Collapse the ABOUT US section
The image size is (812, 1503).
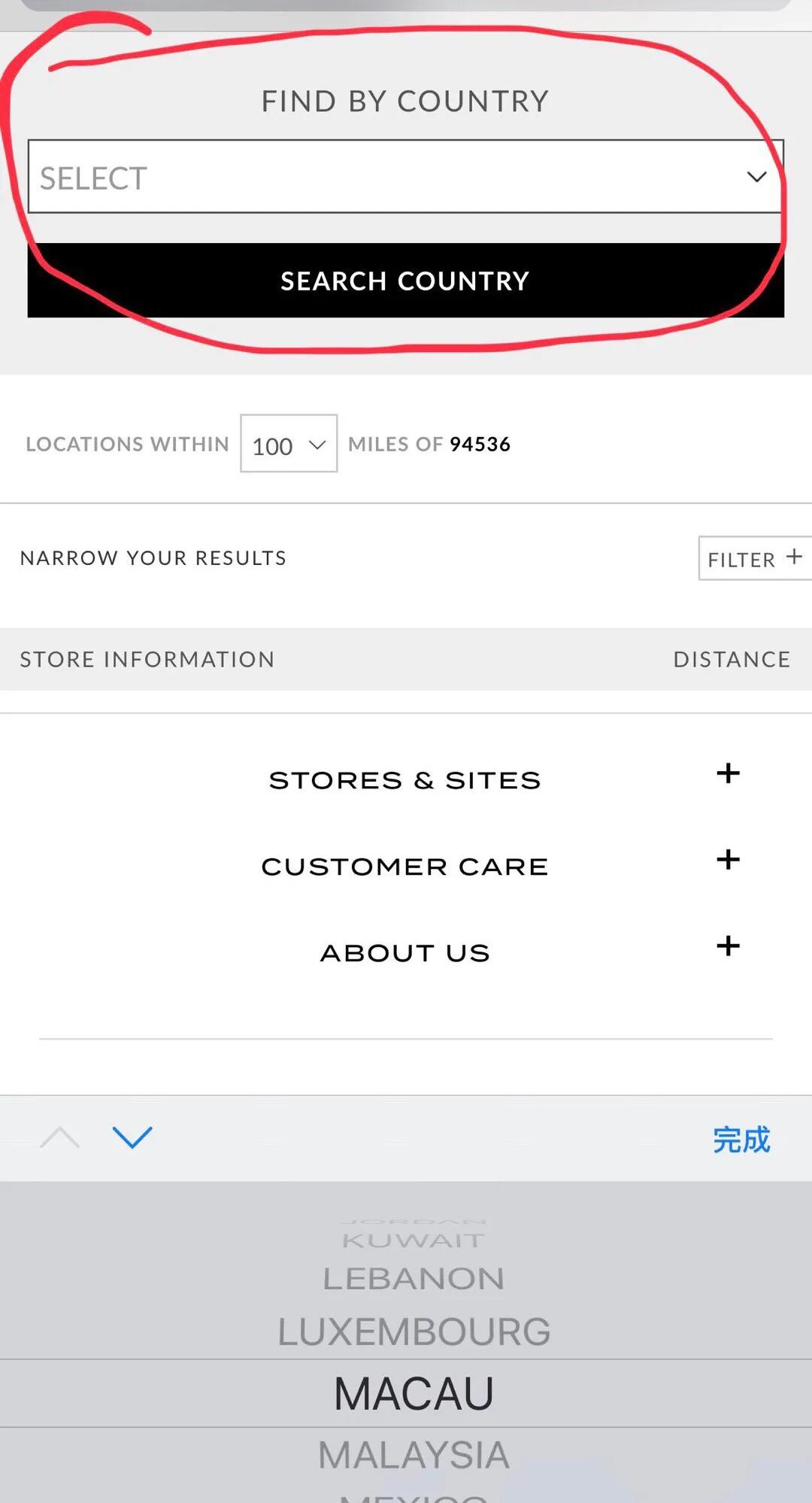(x=404, y=952)
